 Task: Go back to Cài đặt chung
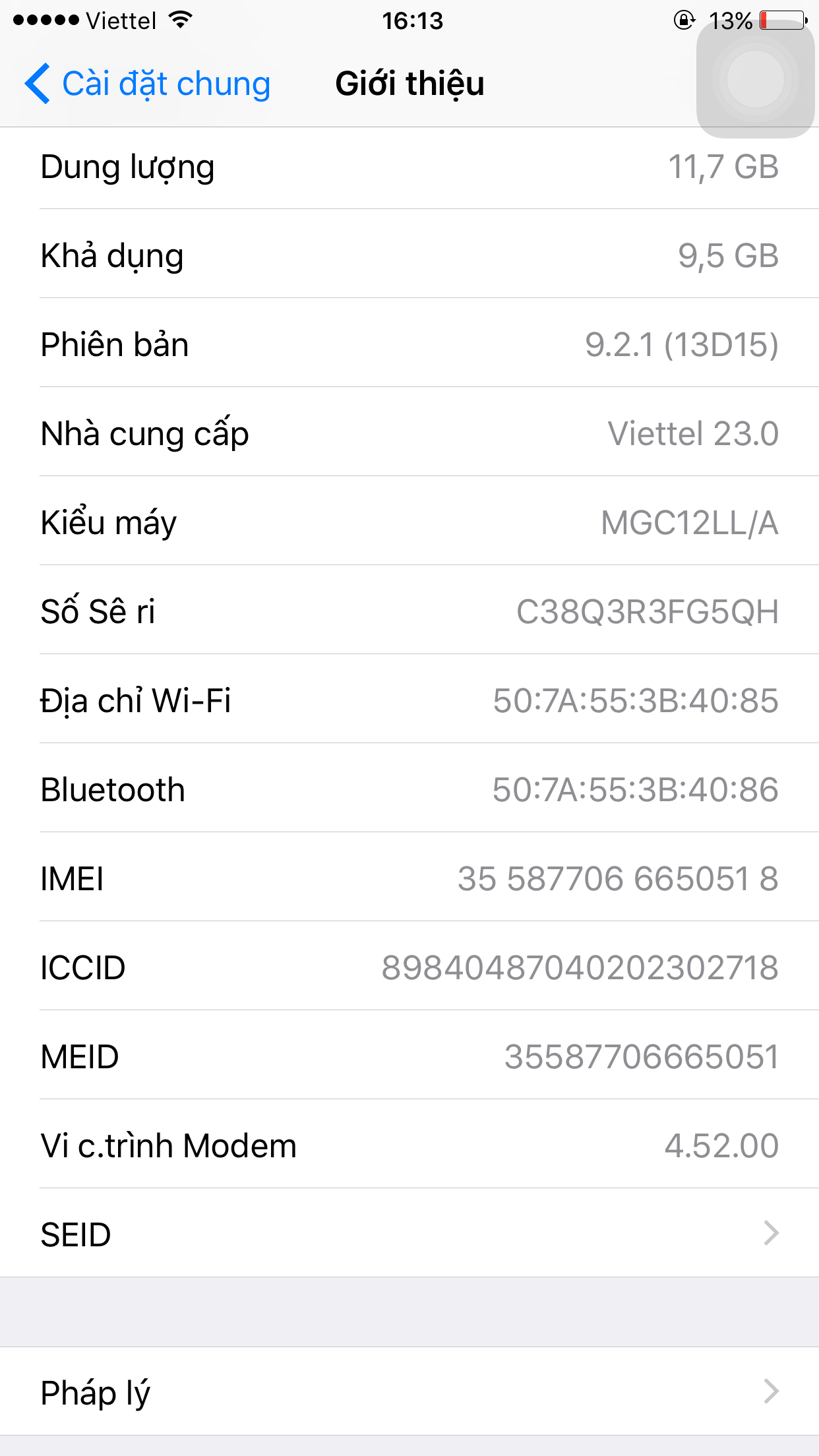[148, 84]
